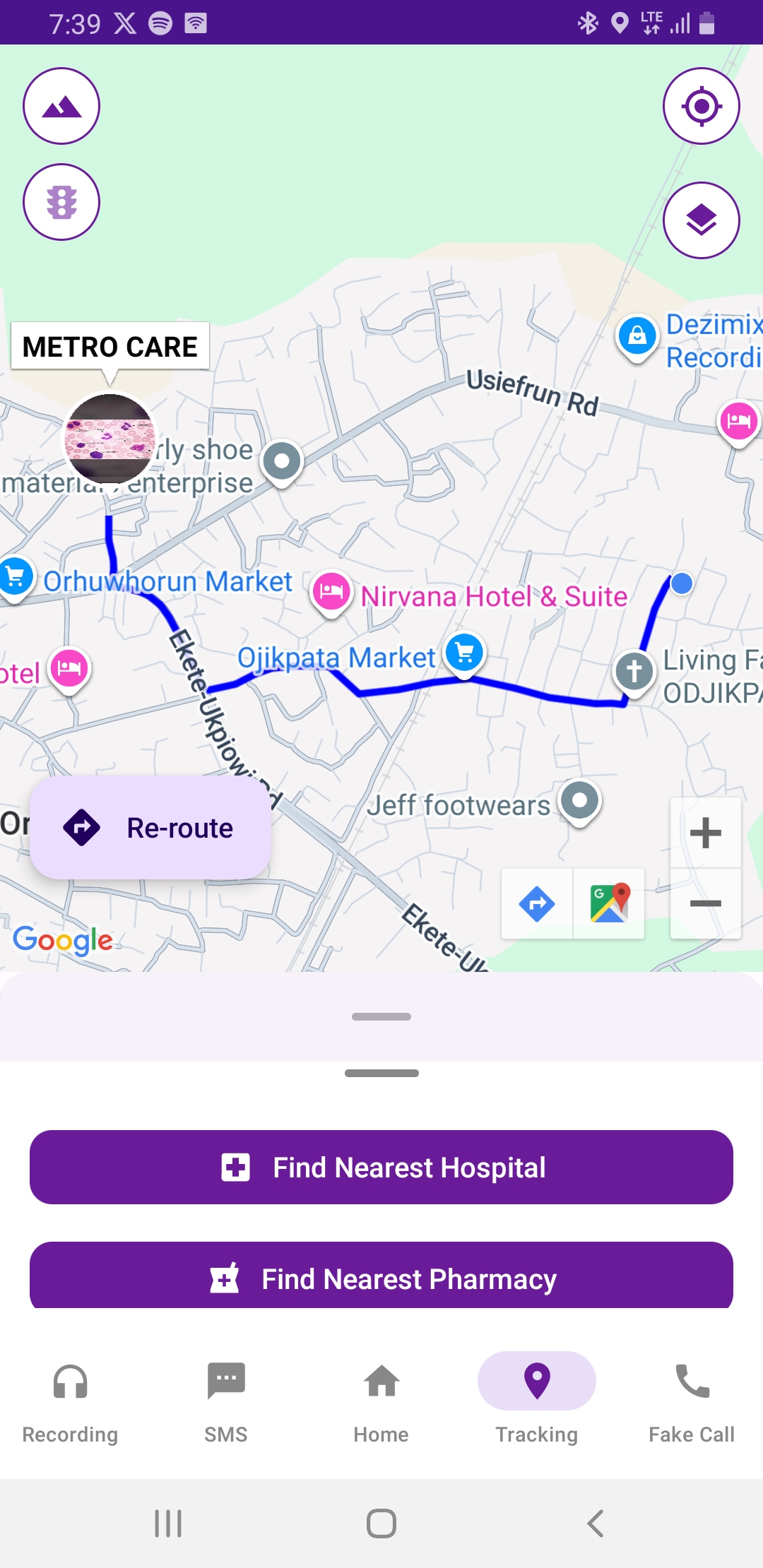Center map on my location
The width and height of the screenshot is (763, 1568).
(701, 106)
